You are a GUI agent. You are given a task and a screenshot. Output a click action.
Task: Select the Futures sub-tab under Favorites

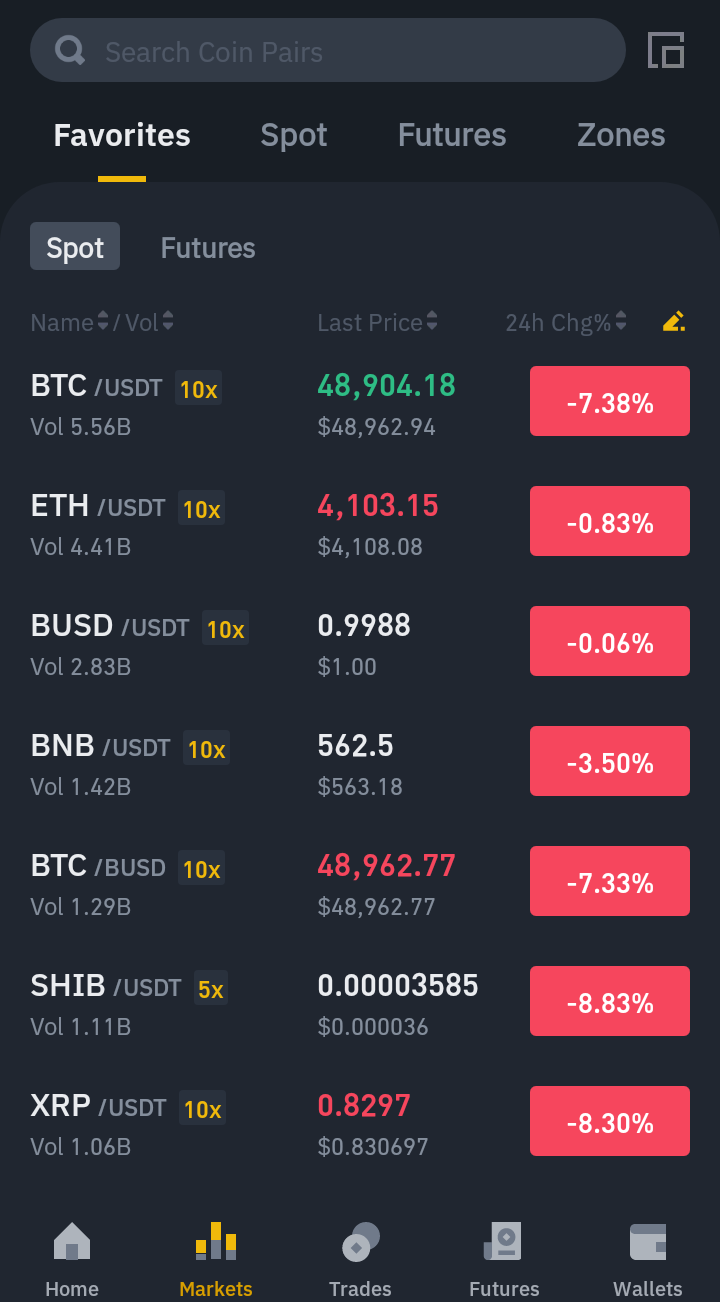[x=208, y=248]
